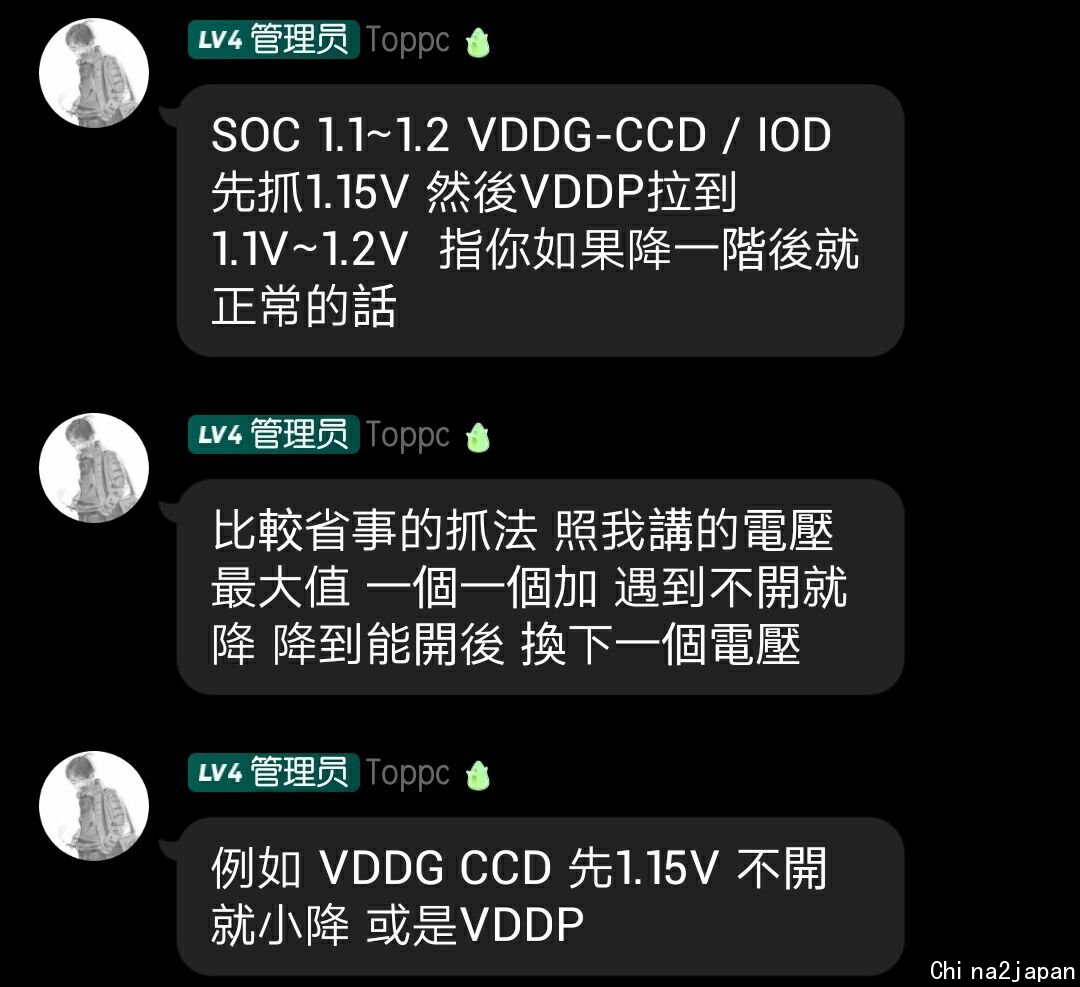
Task: Open Toppc's avatar beside the 例如 VDDG CCD message
Action: [93, 805]
